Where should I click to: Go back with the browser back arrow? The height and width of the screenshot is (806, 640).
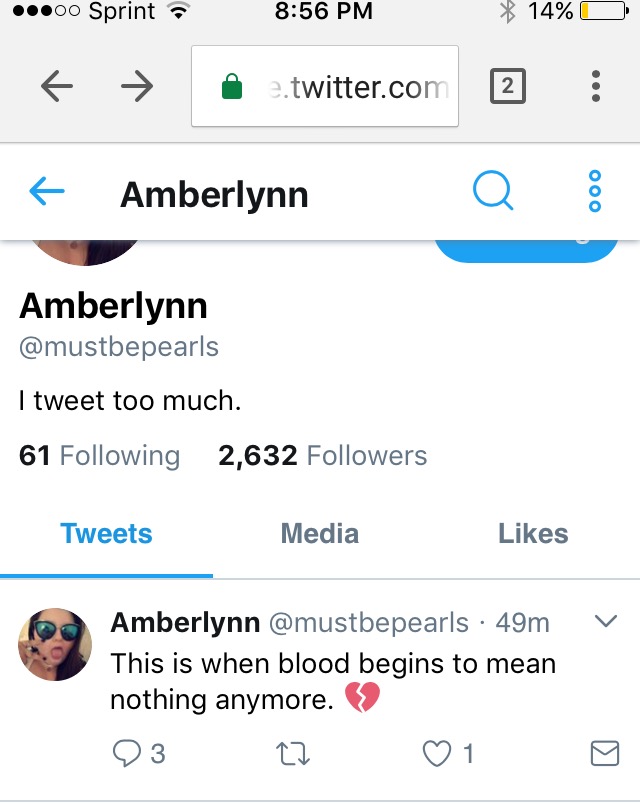[57, 86]
